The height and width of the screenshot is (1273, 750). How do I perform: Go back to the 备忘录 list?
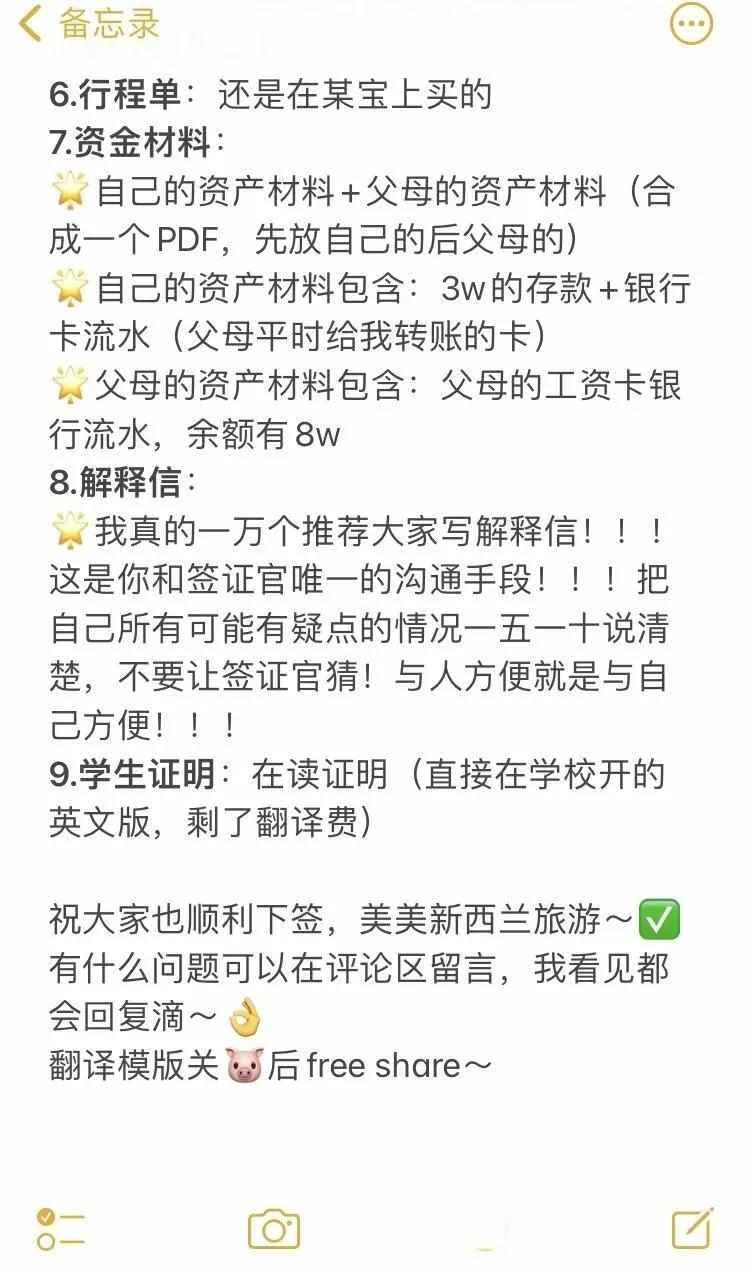[88, 24]
